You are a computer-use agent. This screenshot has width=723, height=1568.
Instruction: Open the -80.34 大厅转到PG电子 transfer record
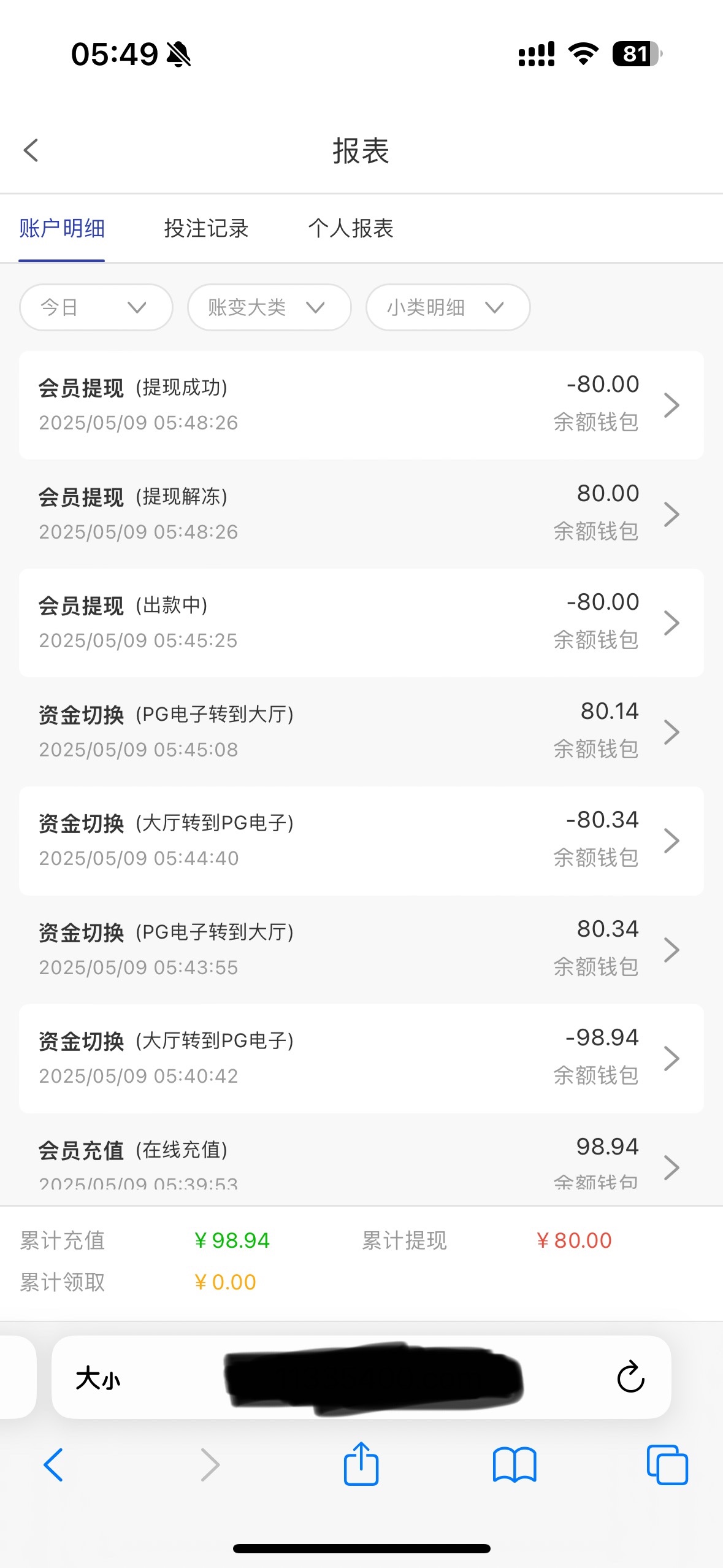point(361,840)
